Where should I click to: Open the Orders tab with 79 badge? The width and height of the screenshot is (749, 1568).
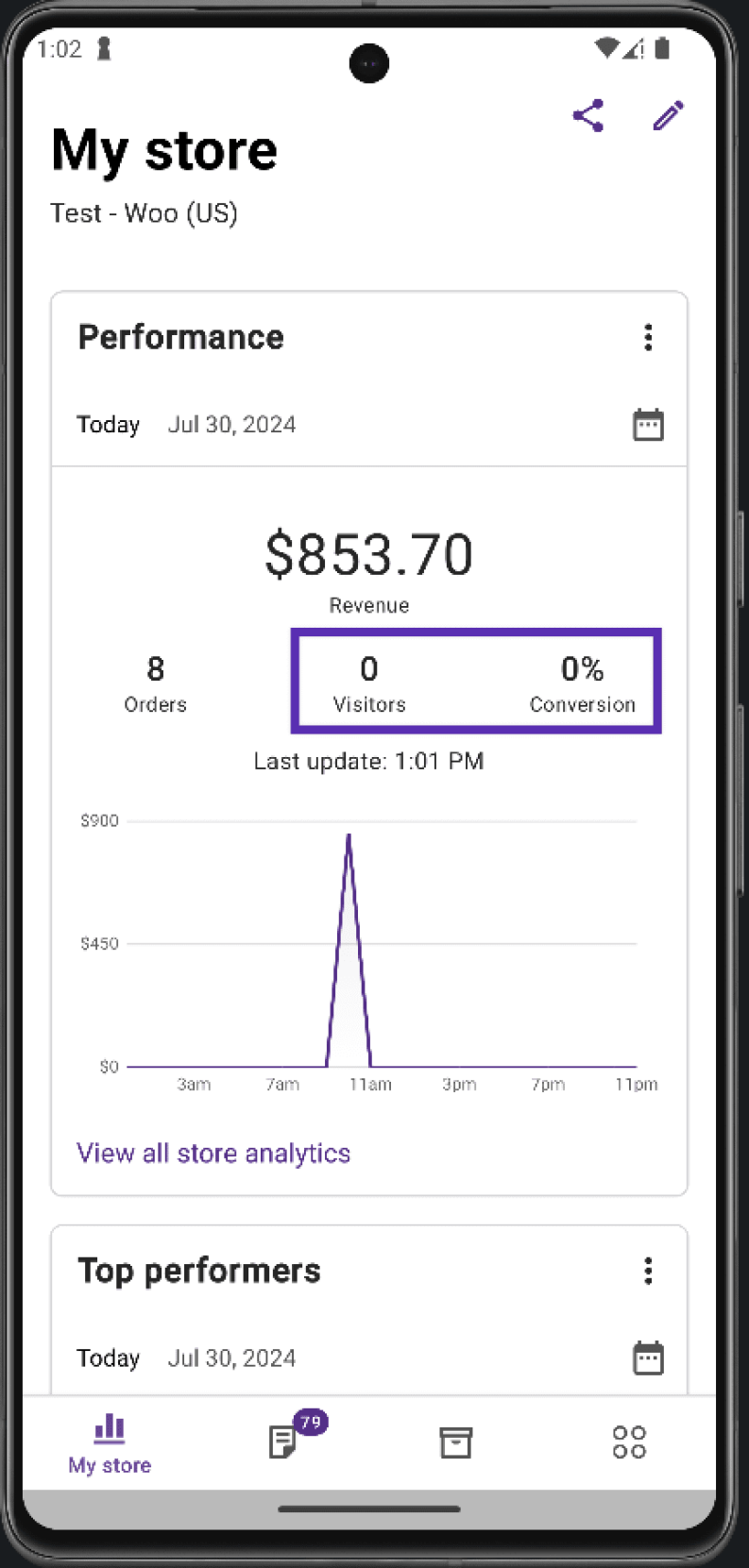pyautogui.click(x=283, y=1442)
